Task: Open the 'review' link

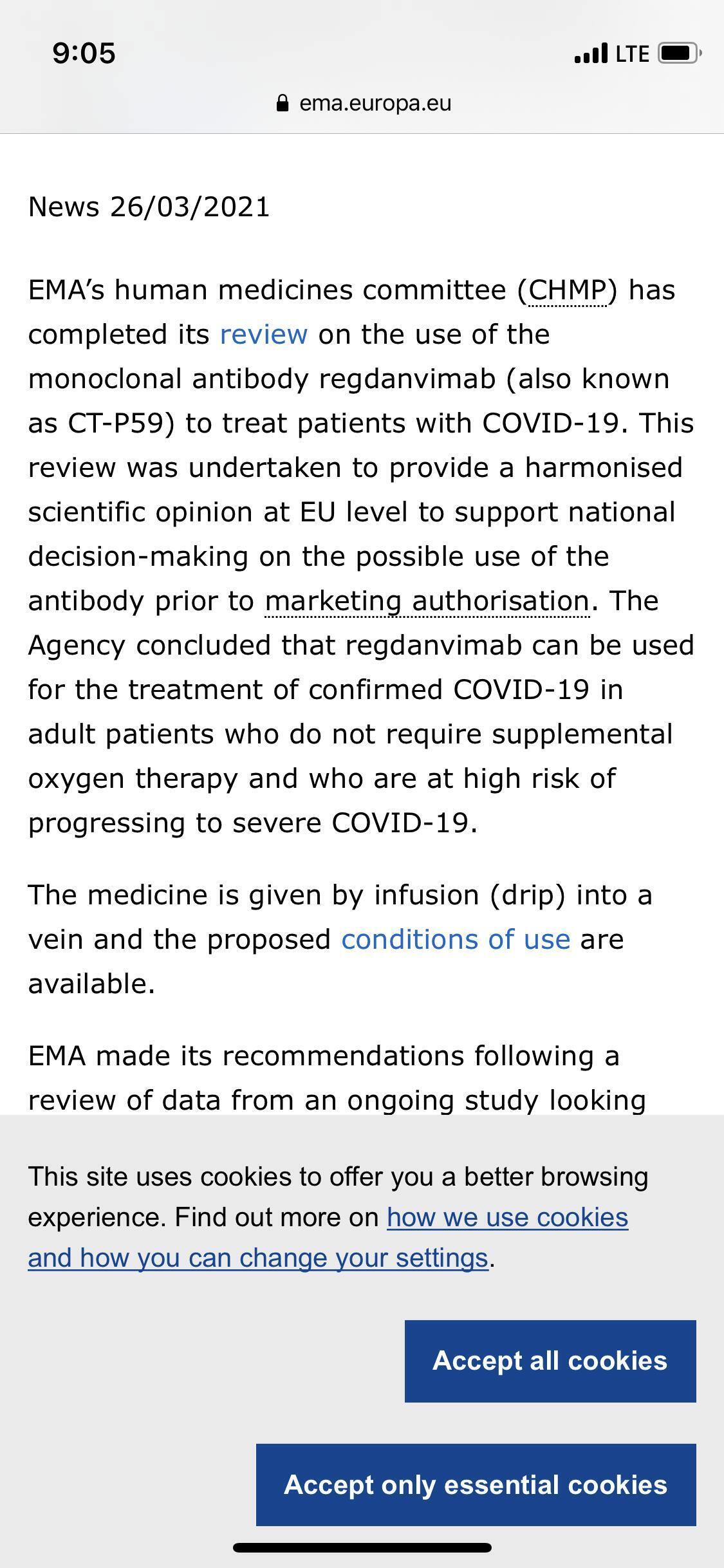Action: 263,335
